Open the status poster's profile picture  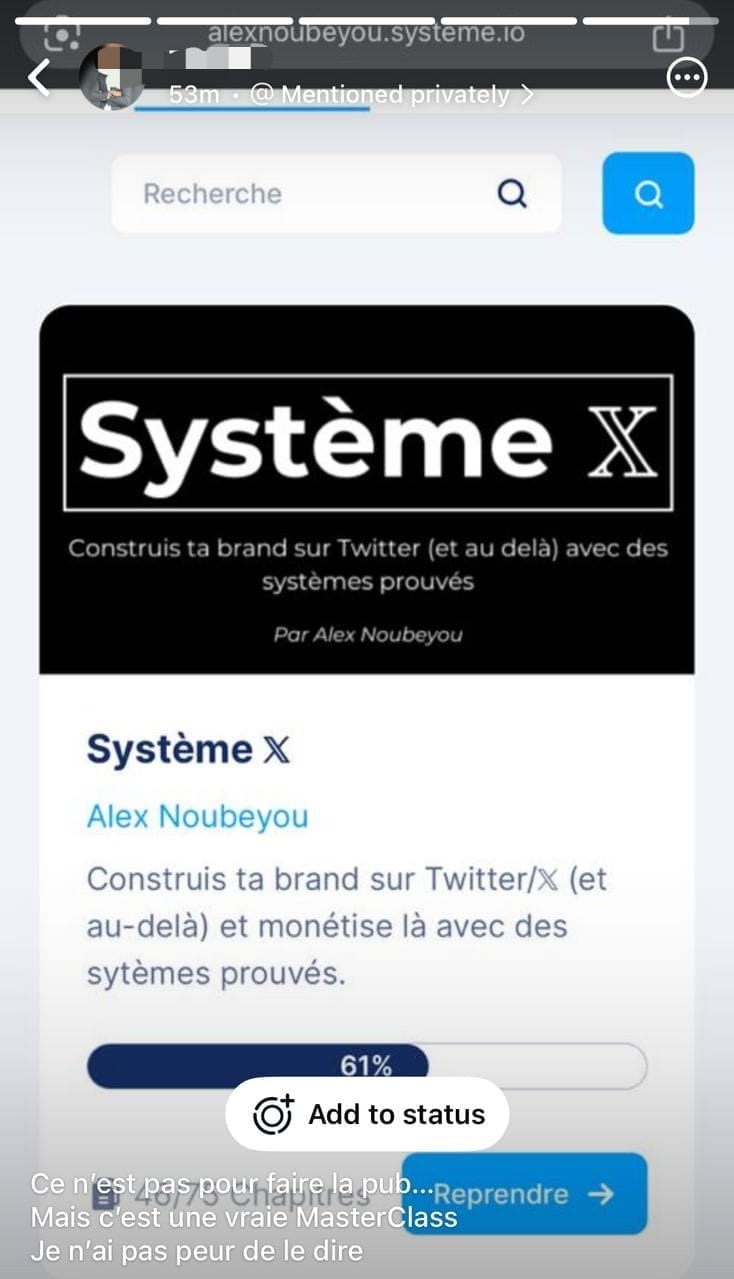pyautogui.click(x=111, y=77)
